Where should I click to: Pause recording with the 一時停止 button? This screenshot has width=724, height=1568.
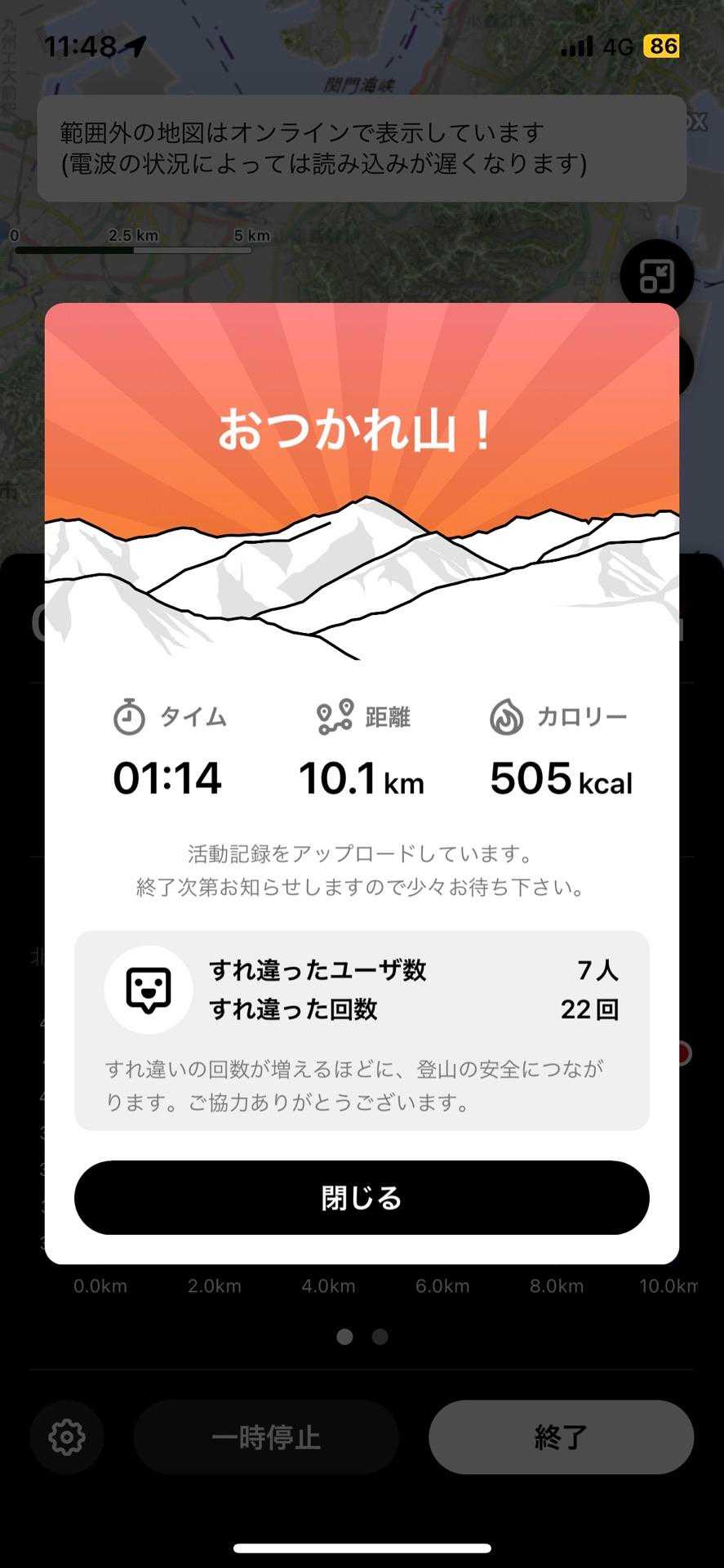tap(266, 1437)
